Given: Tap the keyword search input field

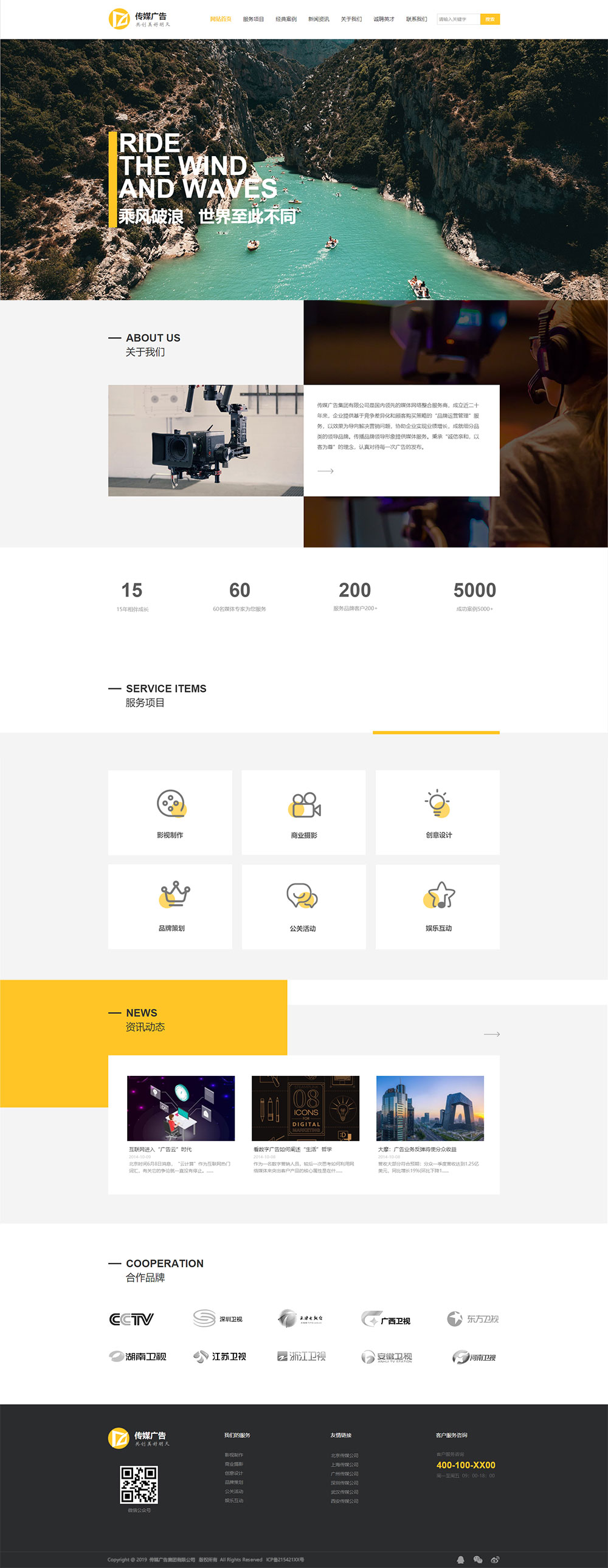Looking at the screenshot, I should point(458,19).
